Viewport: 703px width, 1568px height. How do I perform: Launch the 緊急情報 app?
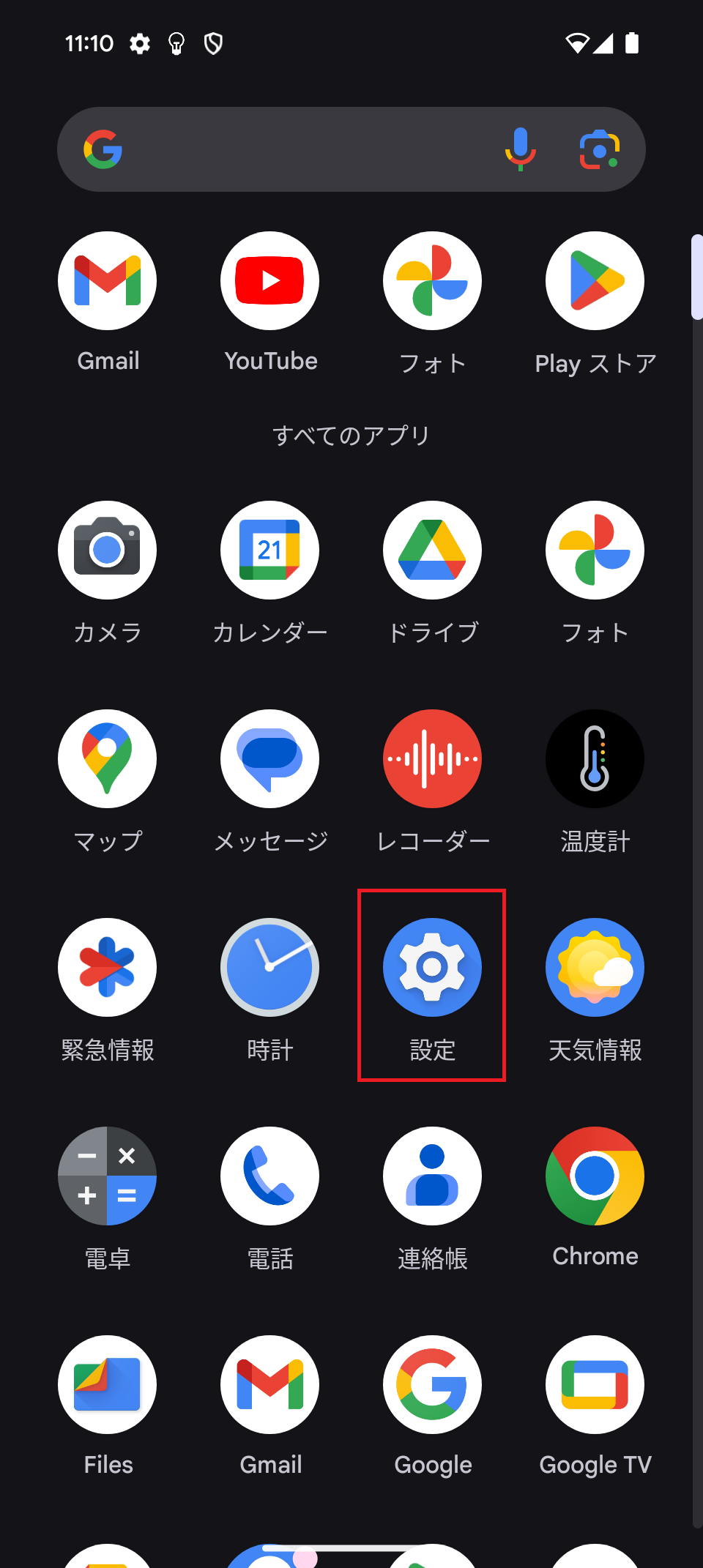(x=107, y=968)
